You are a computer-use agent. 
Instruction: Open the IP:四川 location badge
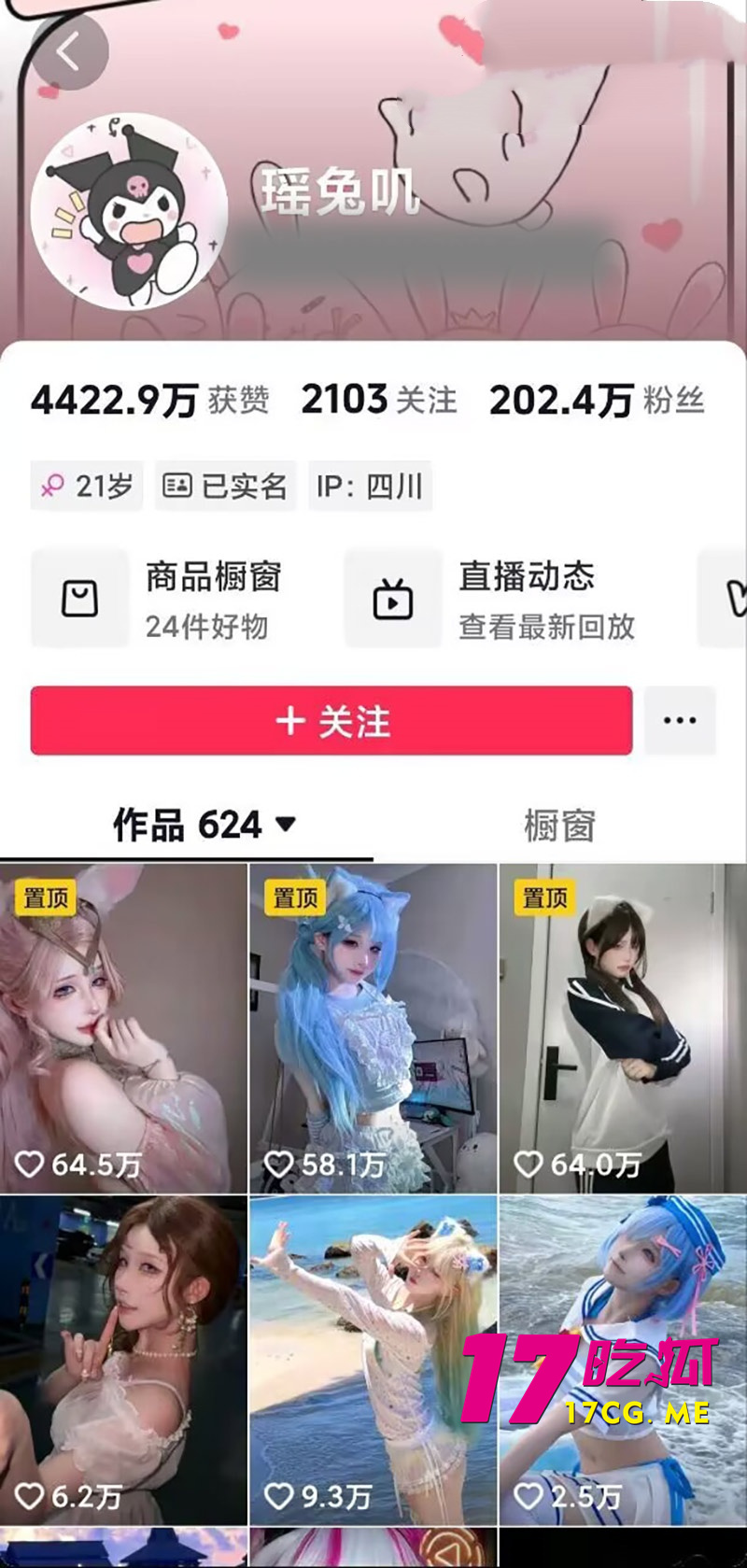click(x=372, y=486)
